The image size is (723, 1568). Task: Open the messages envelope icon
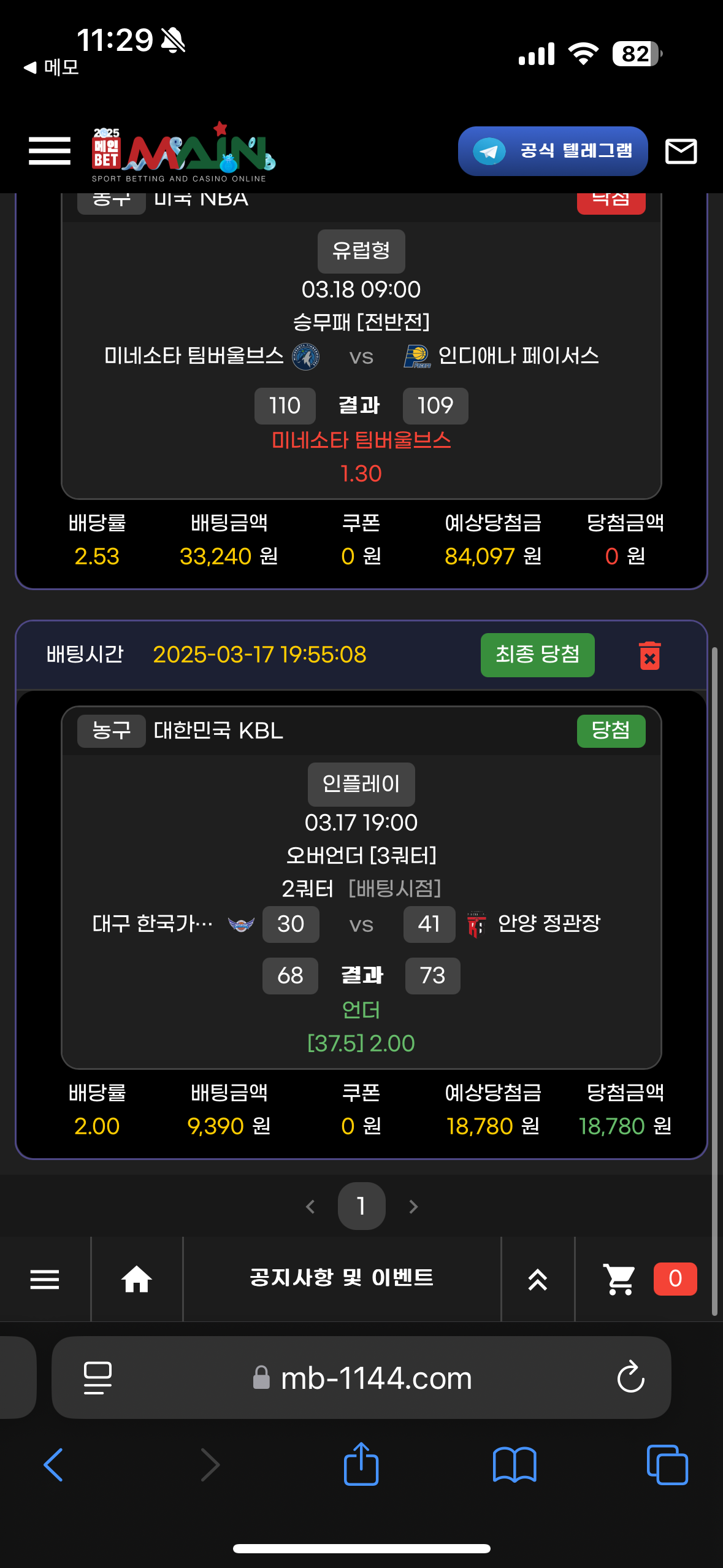click(681, 151)
